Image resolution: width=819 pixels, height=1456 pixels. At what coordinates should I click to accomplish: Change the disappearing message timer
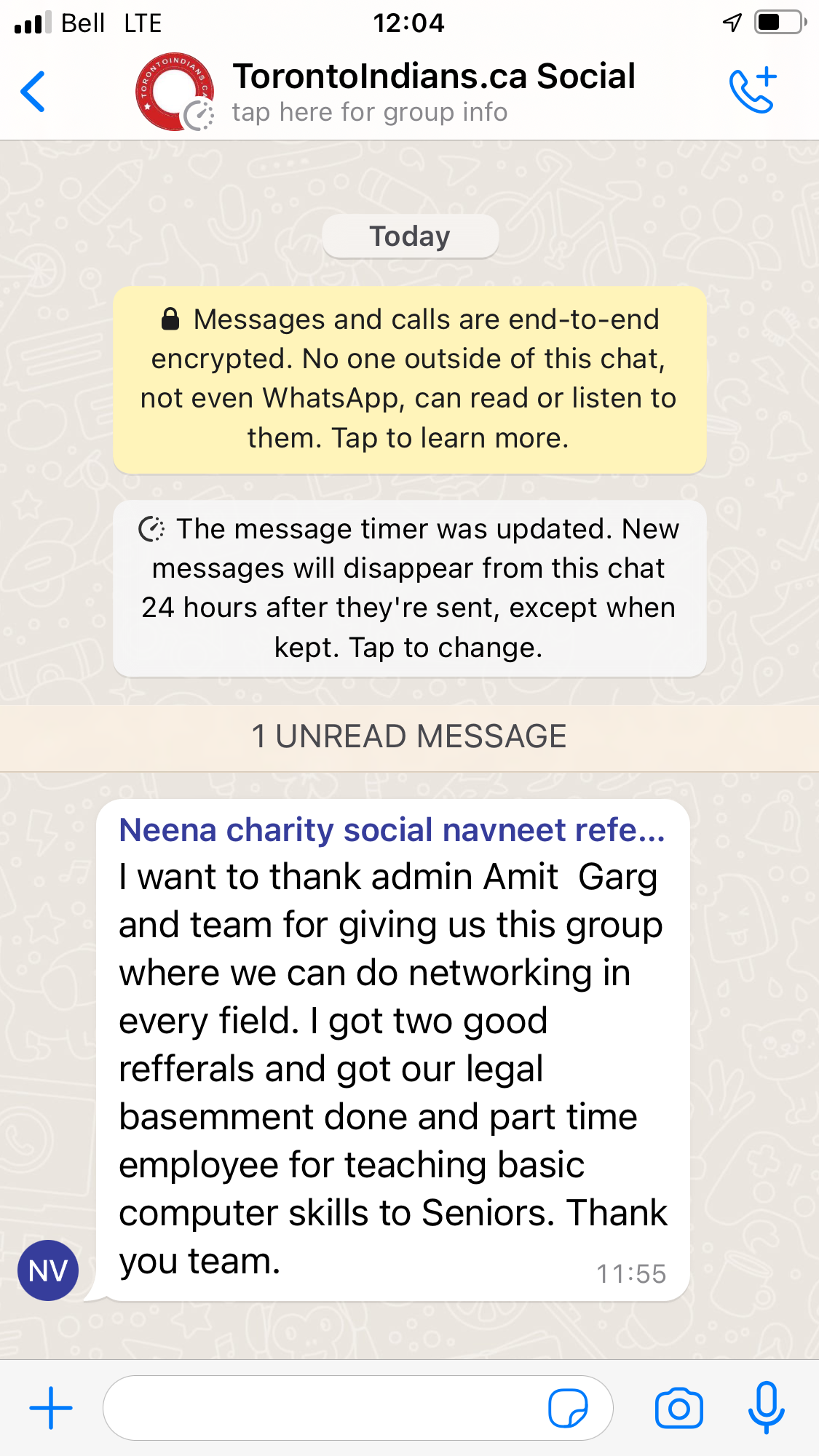409,588
